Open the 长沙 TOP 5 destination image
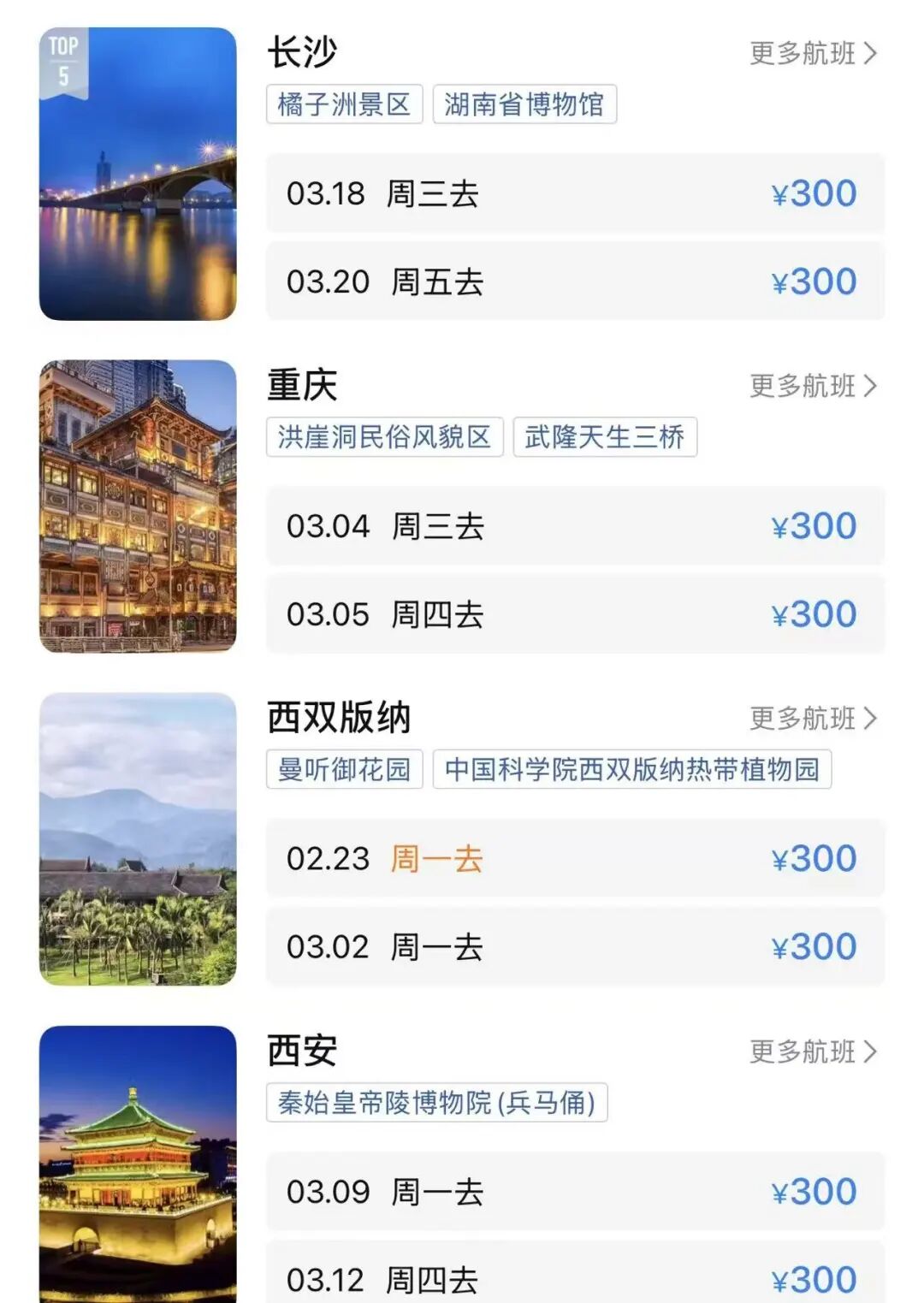Image resolution: width=924 pixels, height=1303 pixels. pos(138,174)
